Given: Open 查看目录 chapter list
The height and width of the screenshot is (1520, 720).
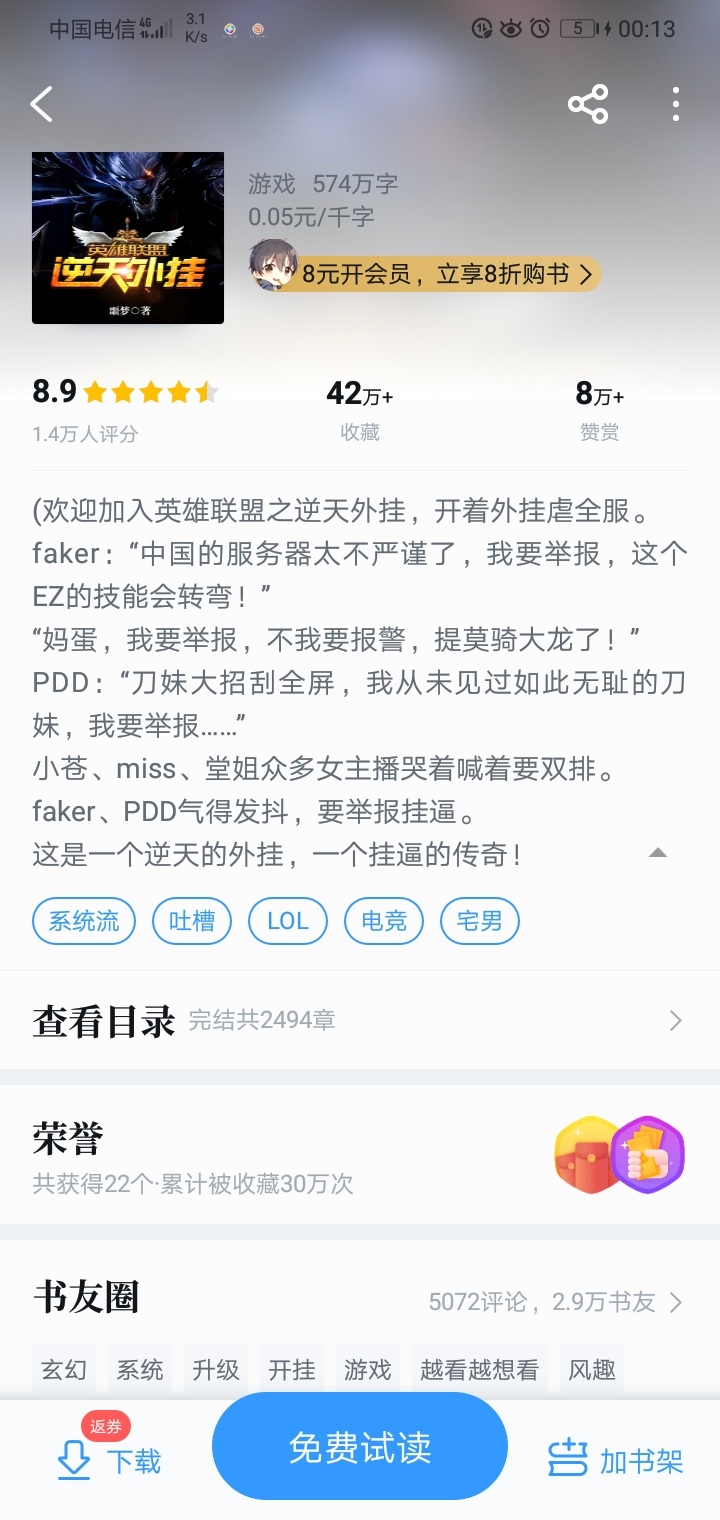Looking at the screenshot, I should (360, 1020).
